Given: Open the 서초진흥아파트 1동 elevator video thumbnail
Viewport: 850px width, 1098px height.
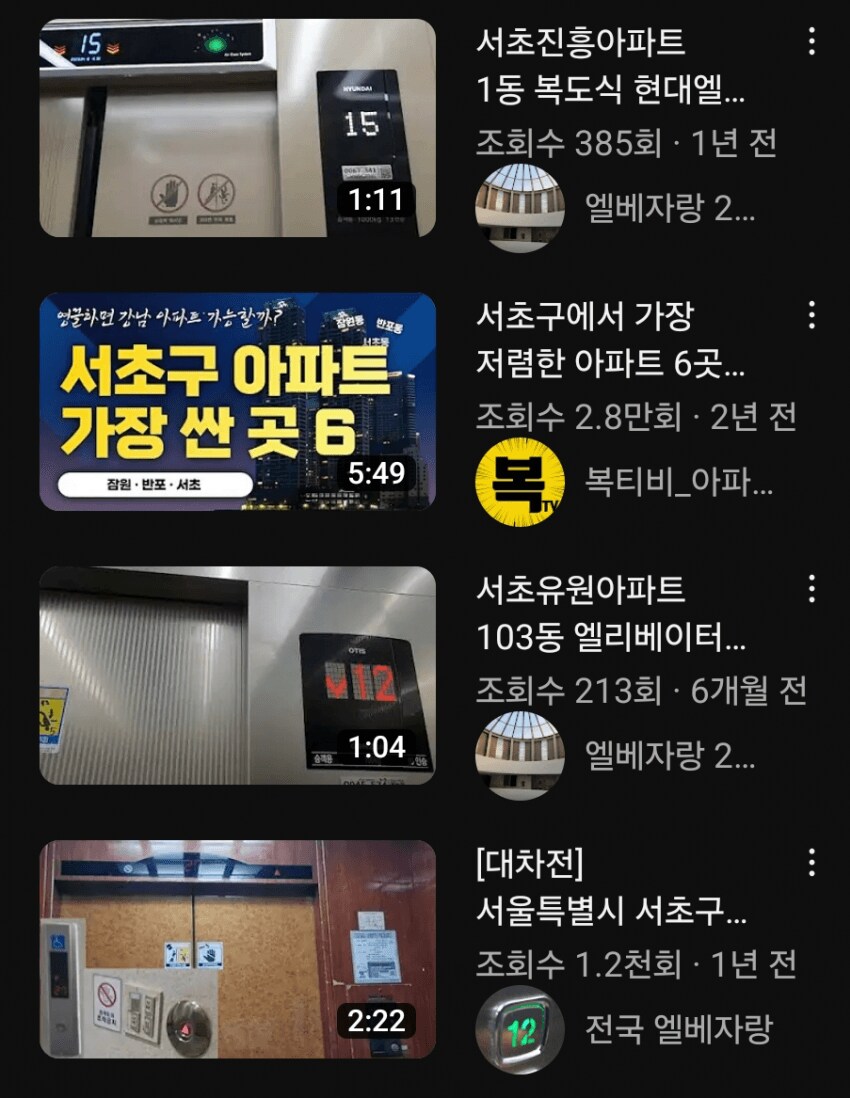Looking at the screenshot, I should 237,128.
